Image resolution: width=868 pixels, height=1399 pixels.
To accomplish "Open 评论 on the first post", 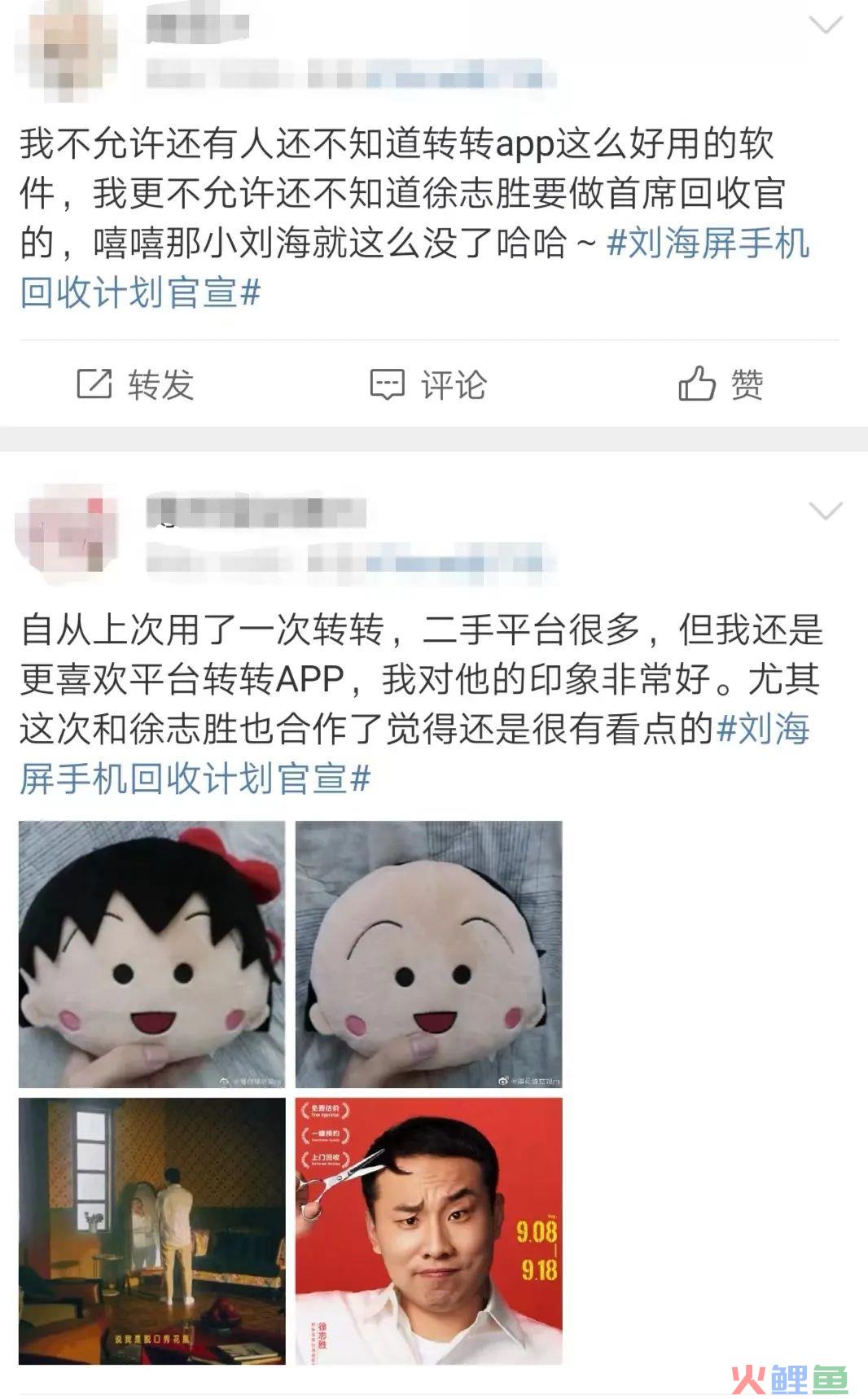I will click(x=428, y=384).
